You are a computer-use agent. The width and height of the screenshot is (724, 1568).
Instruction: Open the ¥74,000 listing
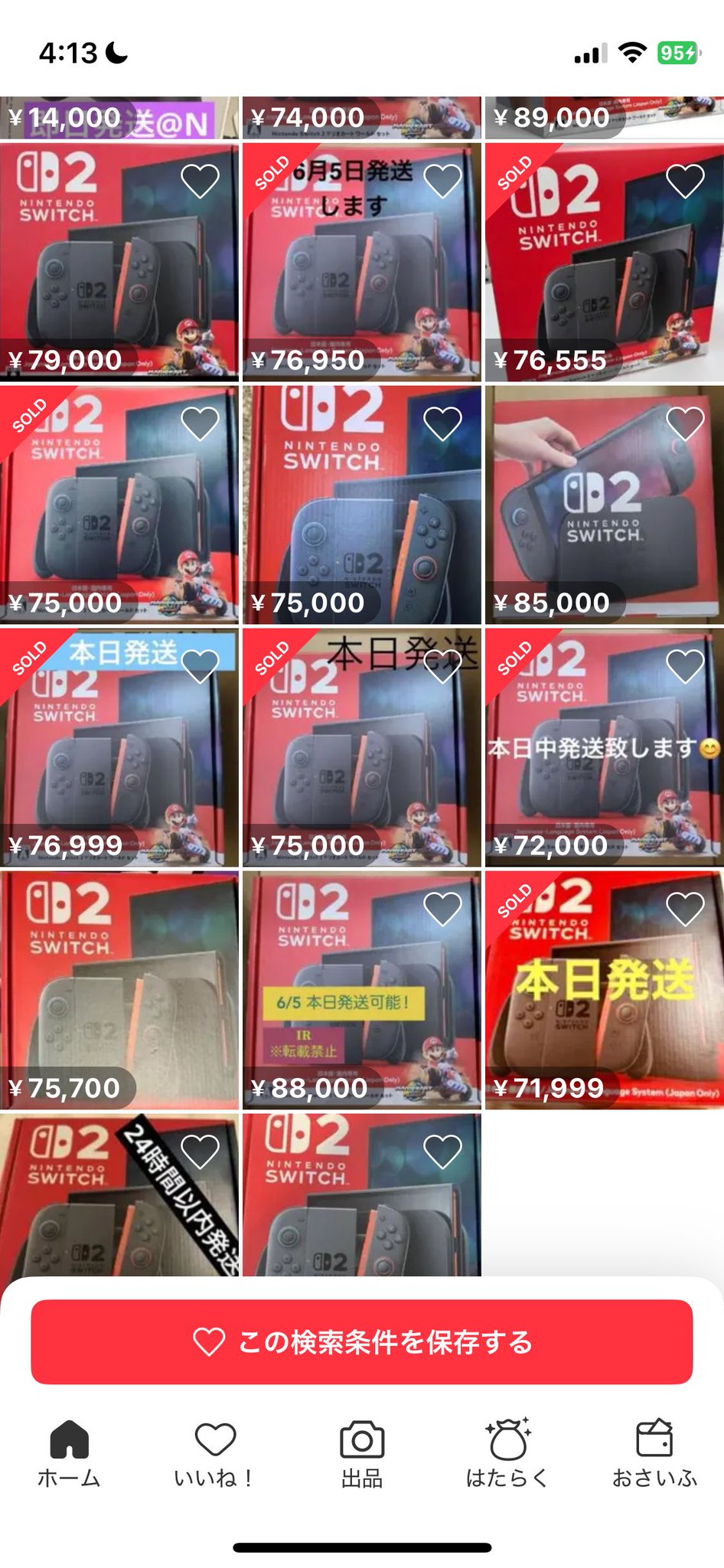[x=361, y=117]
